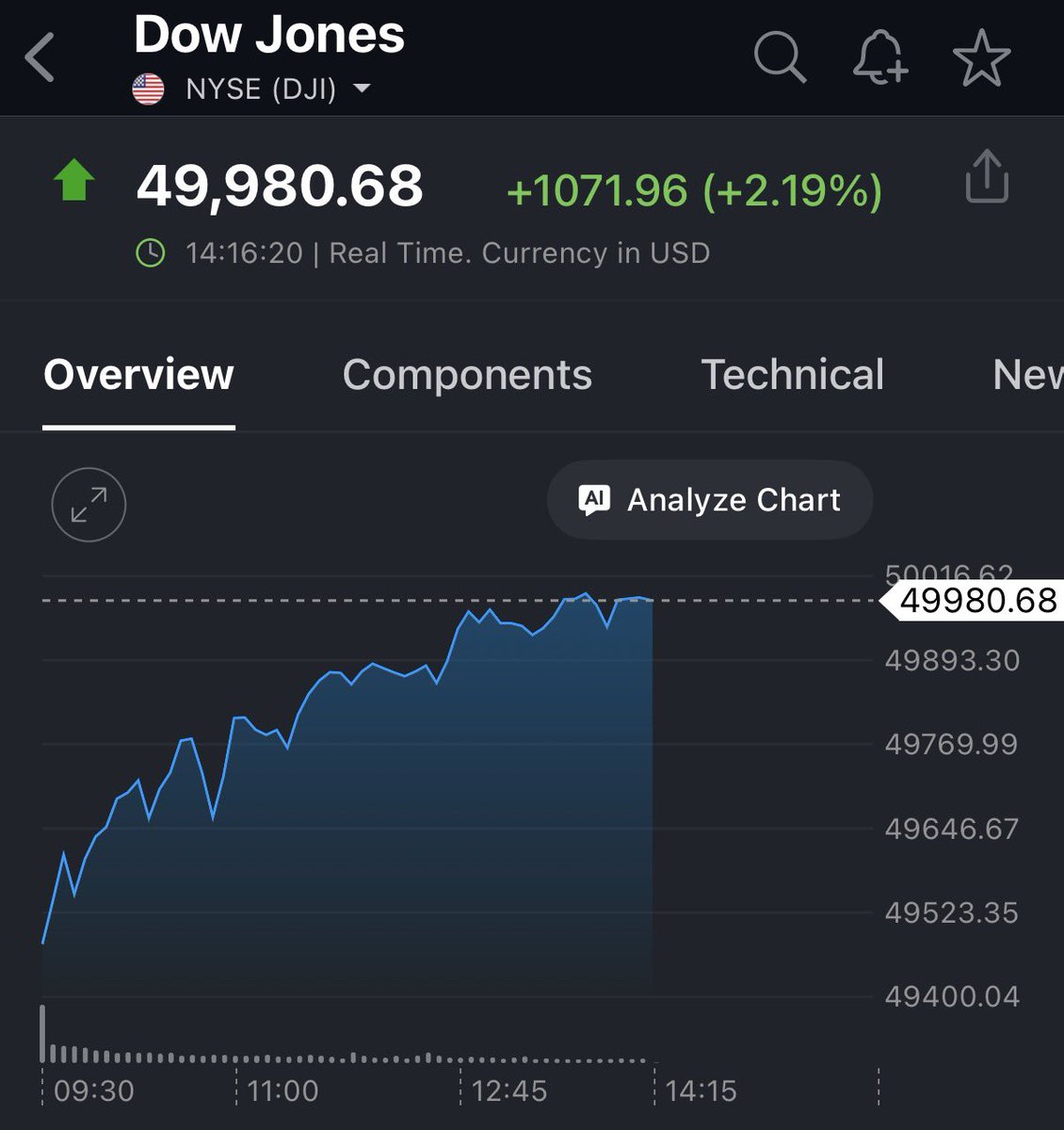Viewport: 1064px width, 1130px height.
Task: Add Dow Jones to watchlist star
Action: [981, 57]
